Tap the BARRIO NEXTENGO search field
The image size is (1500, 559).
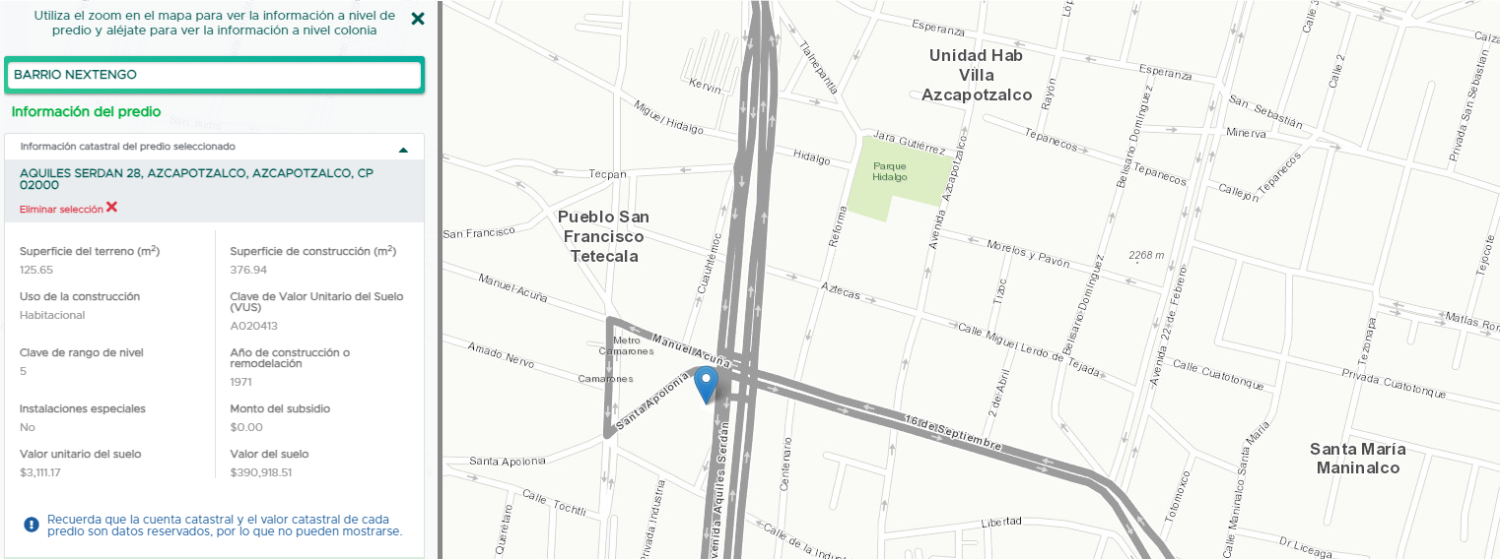click(x=214, y=75)
